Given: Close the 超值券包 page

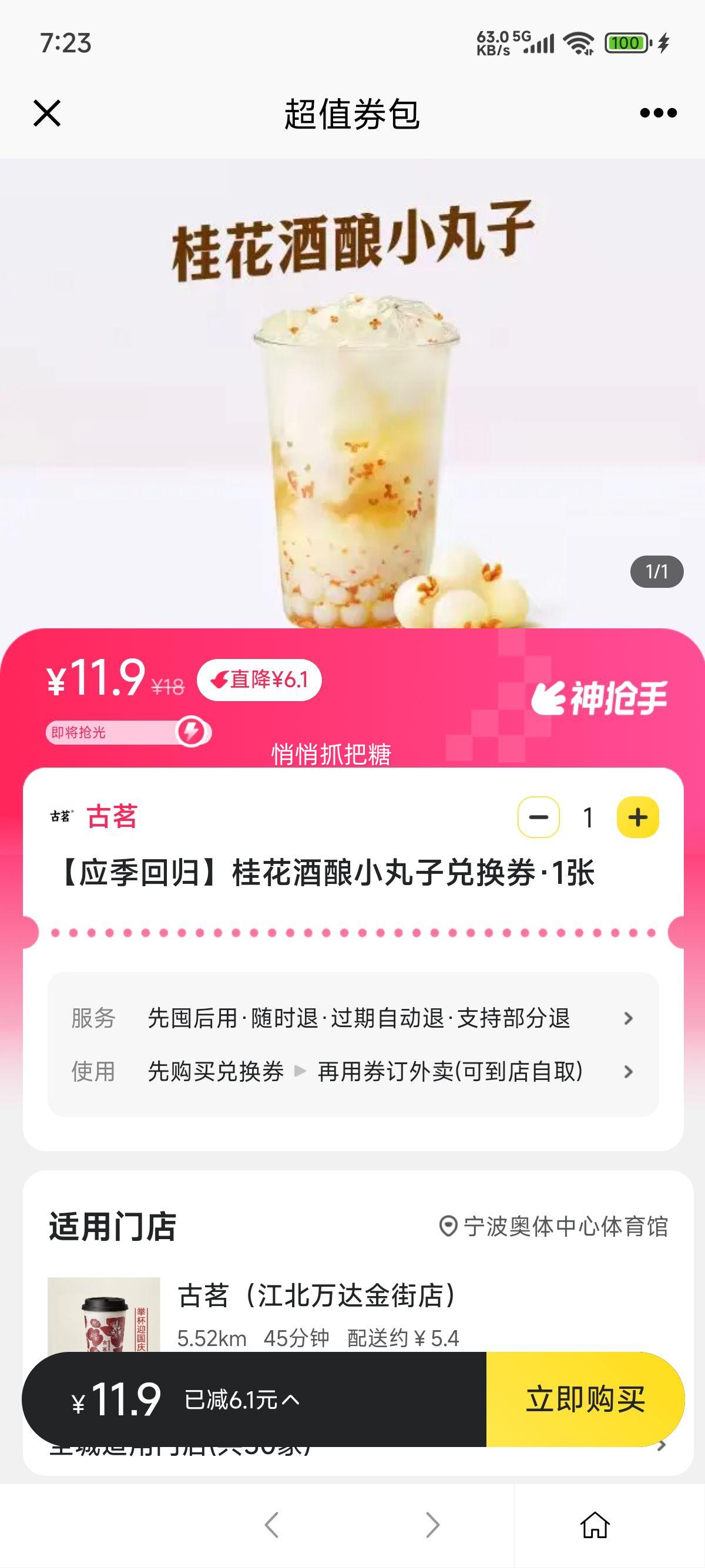Looking at the screenshot, I should click(x=47, y=113).
